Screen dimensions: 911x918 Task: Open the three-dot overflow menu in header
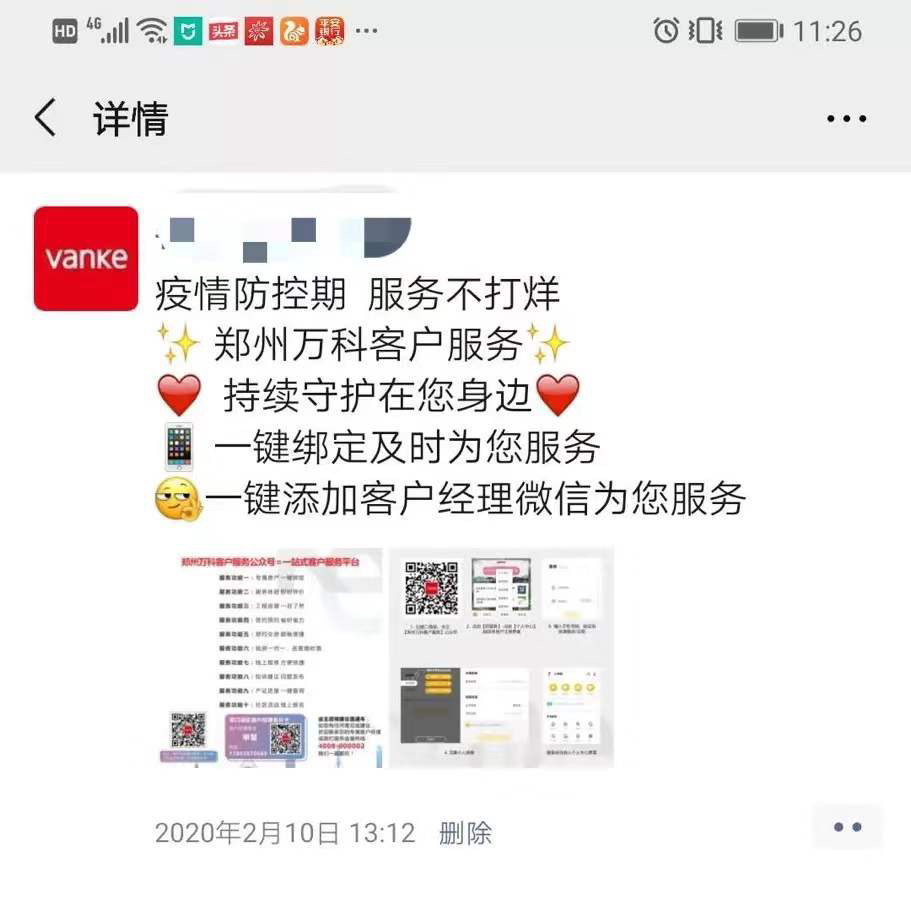(846, 119)
